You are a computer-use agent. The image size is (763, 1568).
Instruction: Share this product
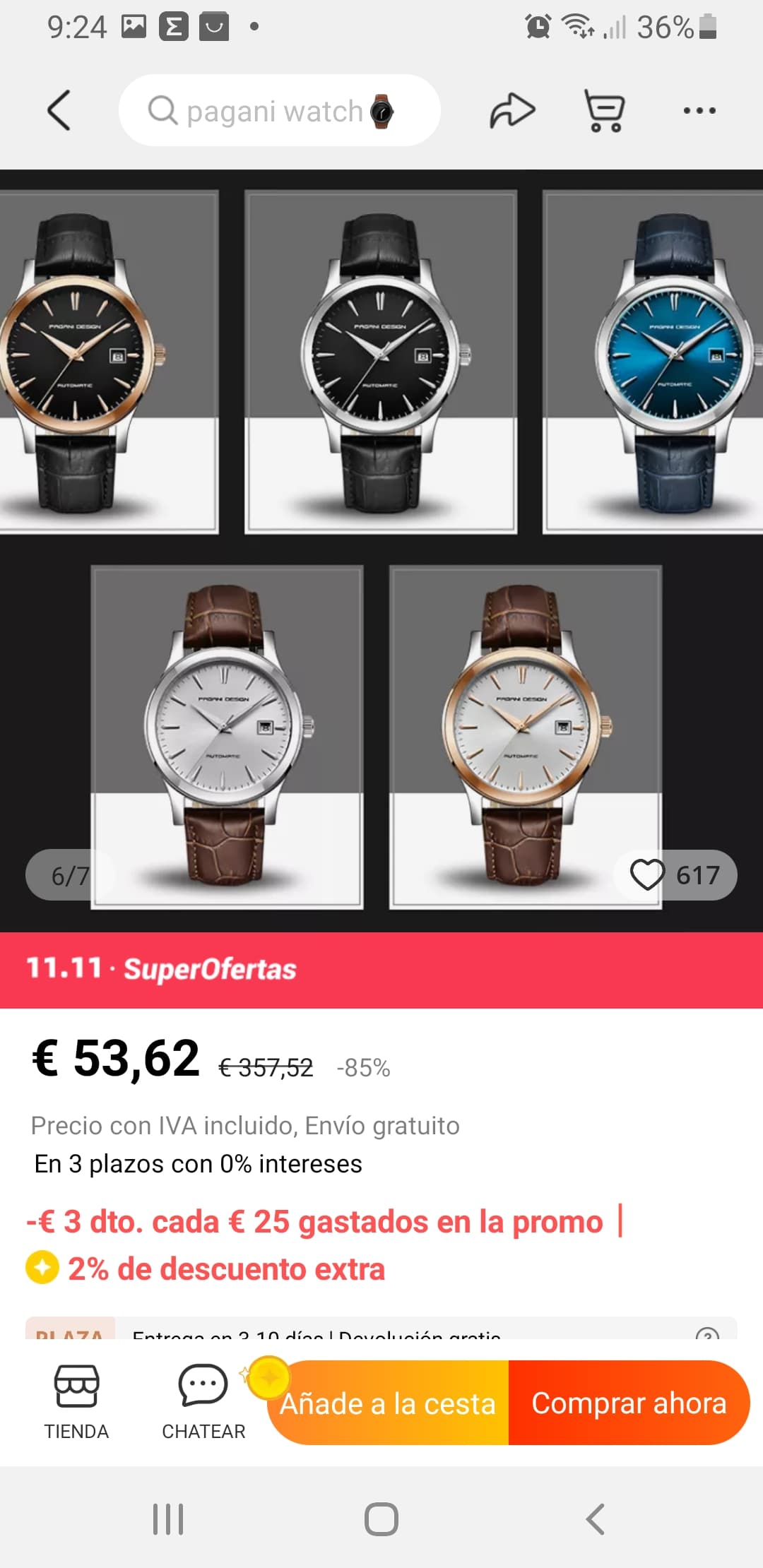point(512,110)
